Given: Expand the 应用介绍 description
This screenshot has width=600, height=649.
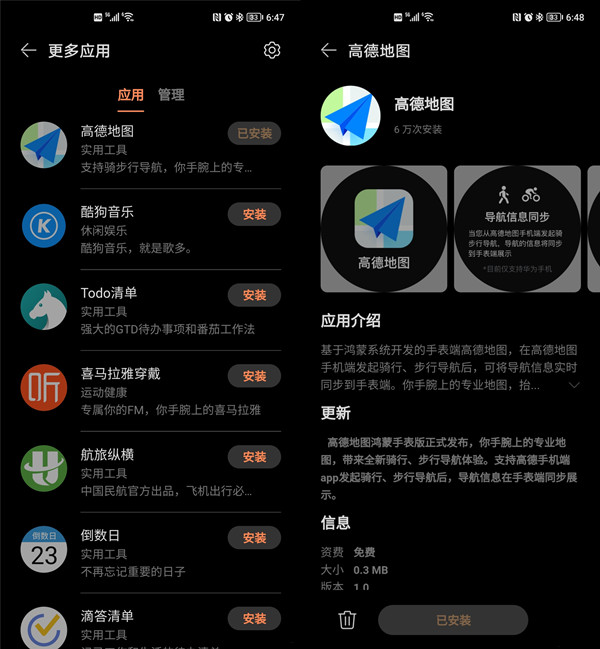Looking at the screenshot, I should tap(574, 384).
